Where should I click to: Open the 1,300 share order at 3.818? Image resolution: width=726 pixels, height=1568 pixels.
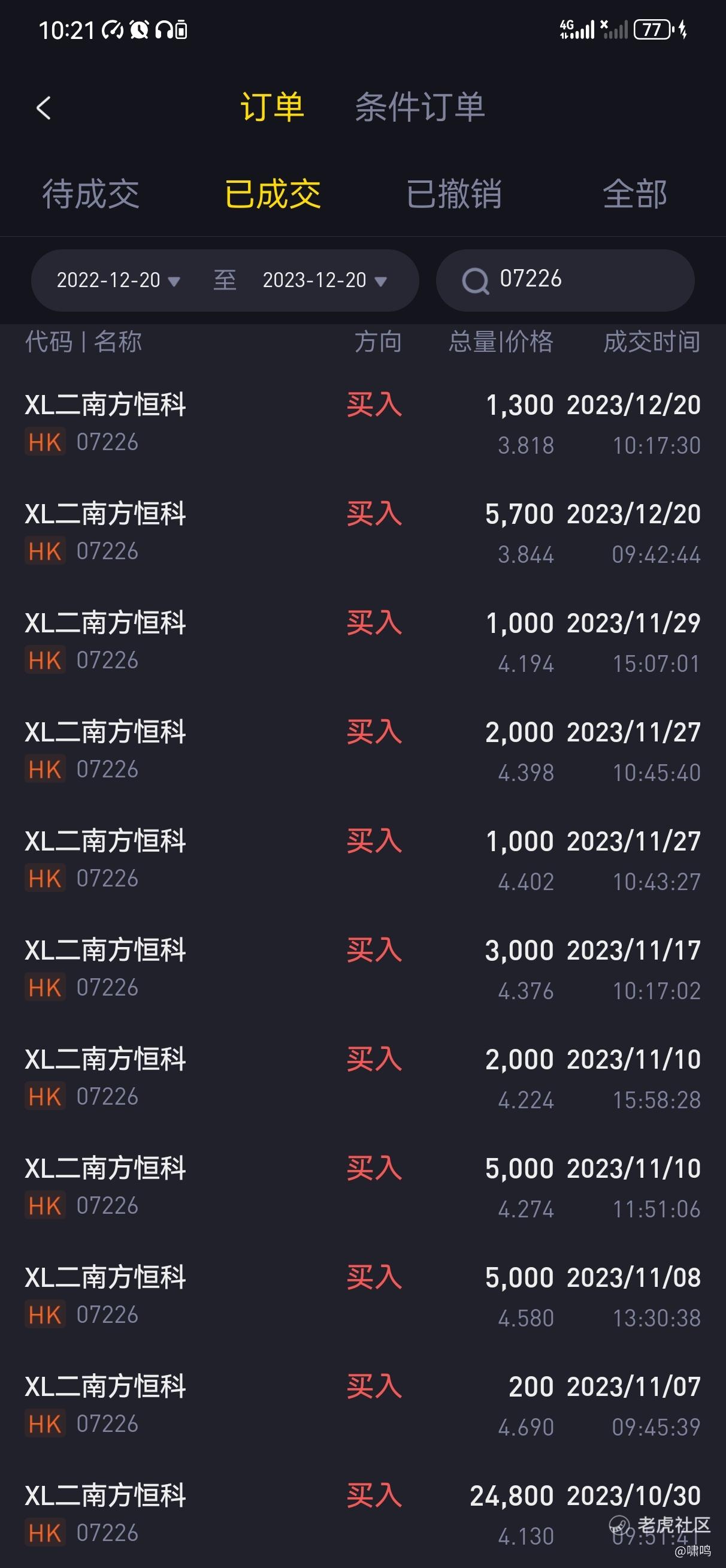[362, 424]
